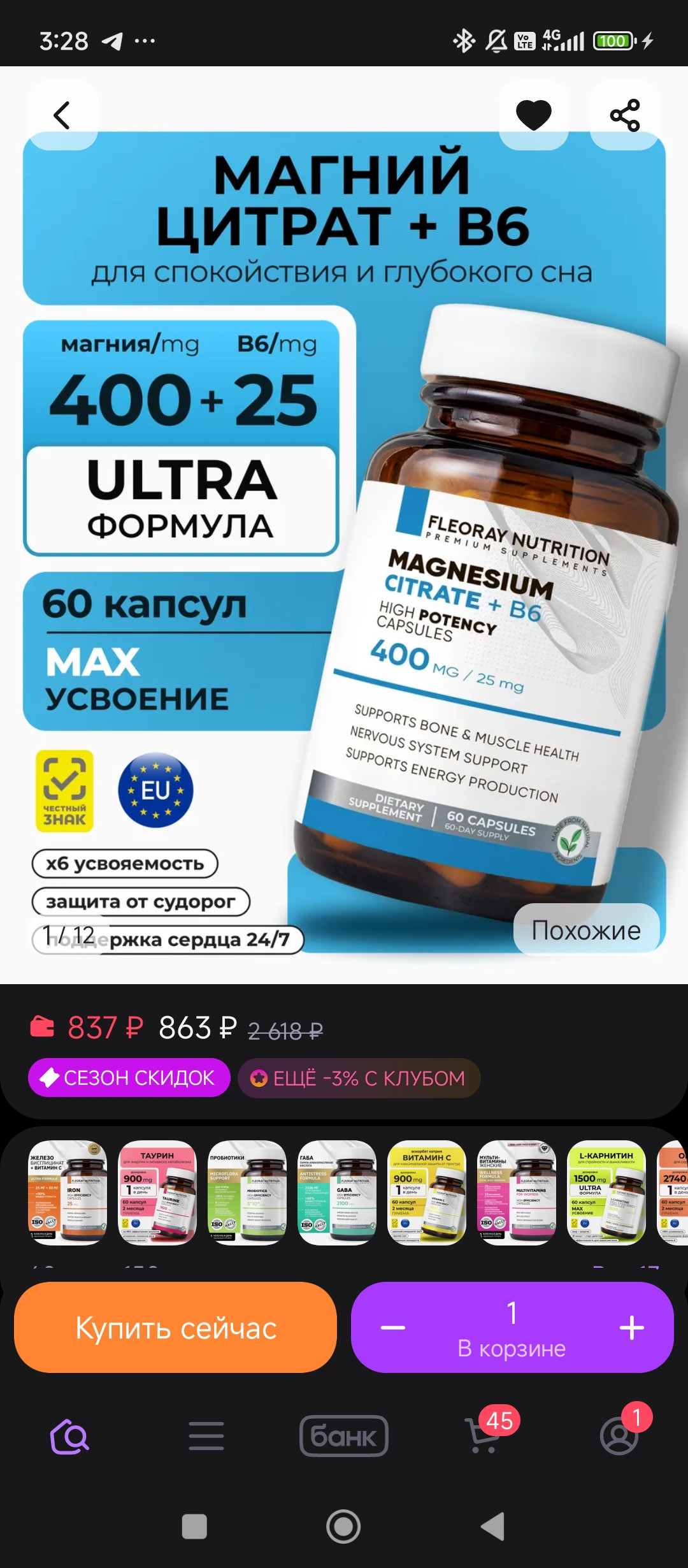Select the L-карнитин variant thumbnail
Screen dimensions: 688x1568
[x=606, y=1192]
